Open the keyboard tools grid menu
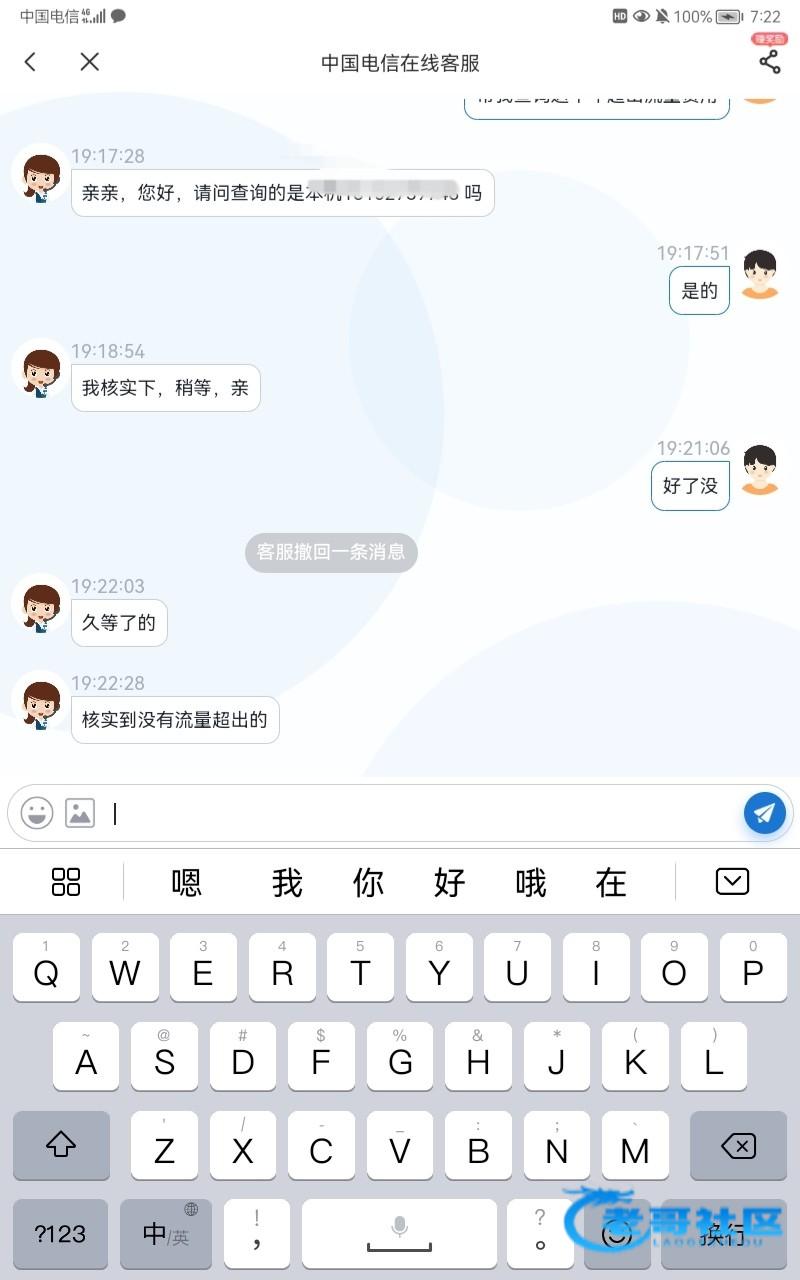800x1280 pixels. pyautogui.click(x=66, y=882)
